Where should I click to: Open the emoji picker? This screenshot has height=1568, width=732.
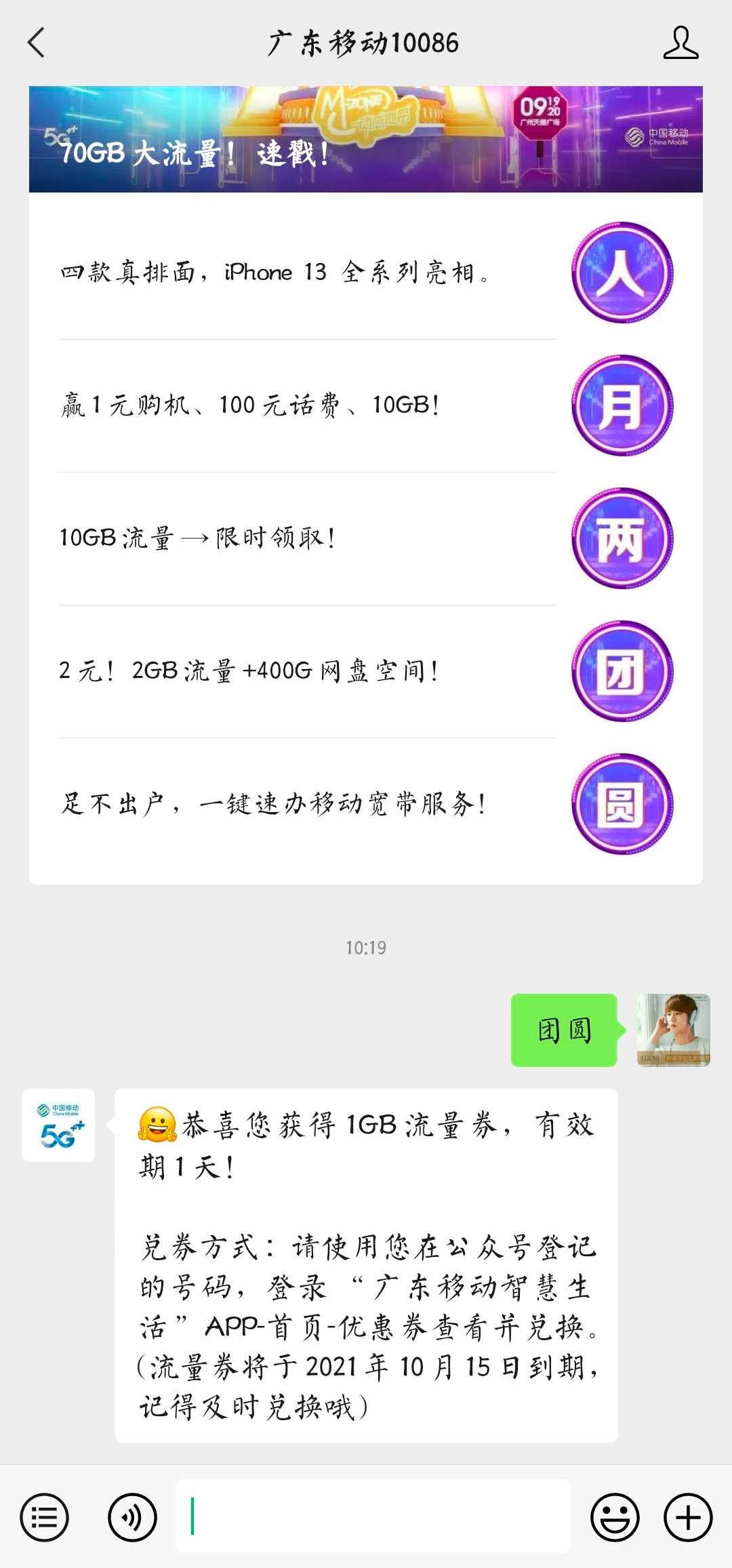pos(615,1517)
